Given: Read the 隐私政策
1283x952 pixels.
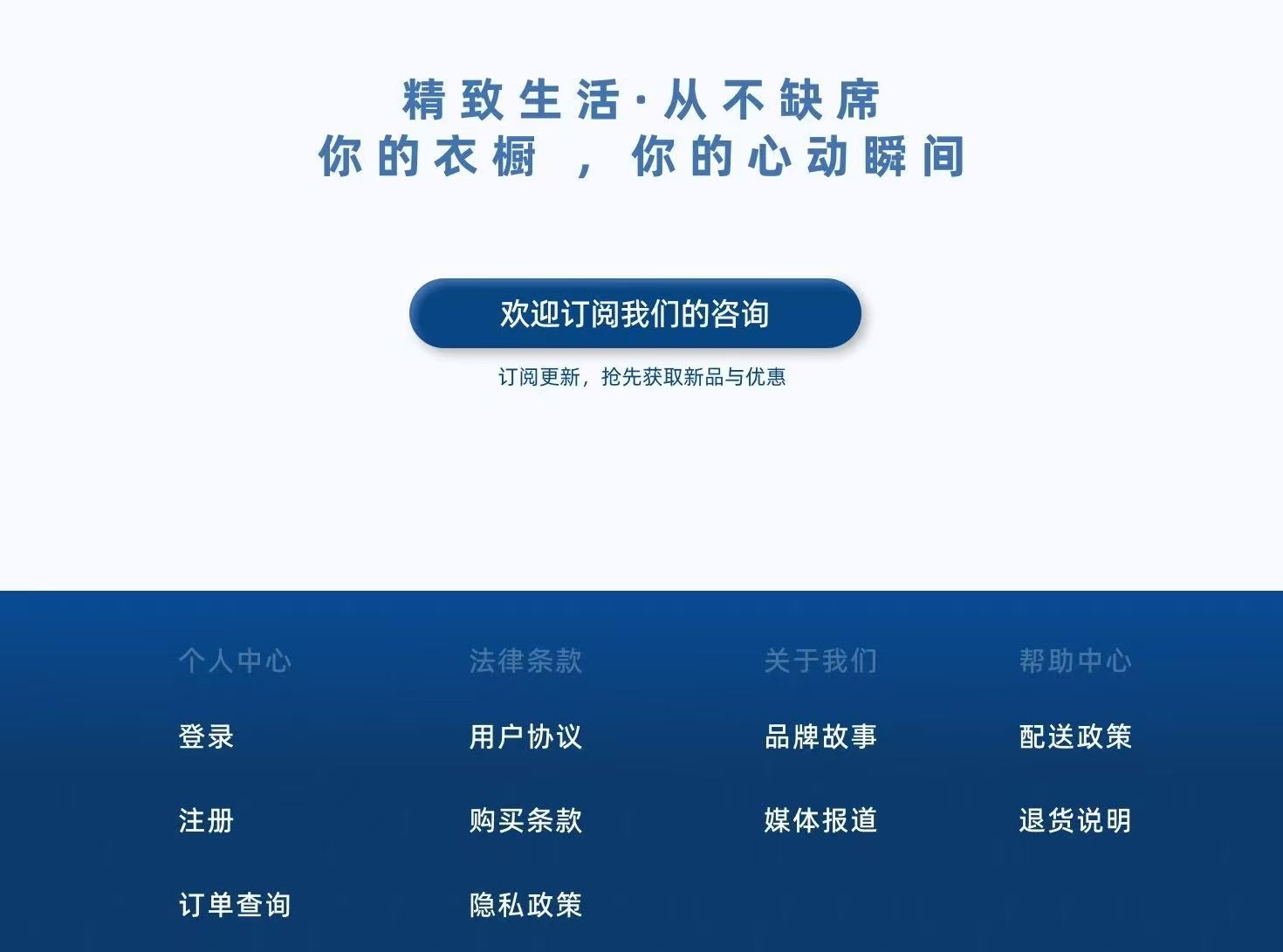Looking at the screenshot, I should tap(525, 905).
